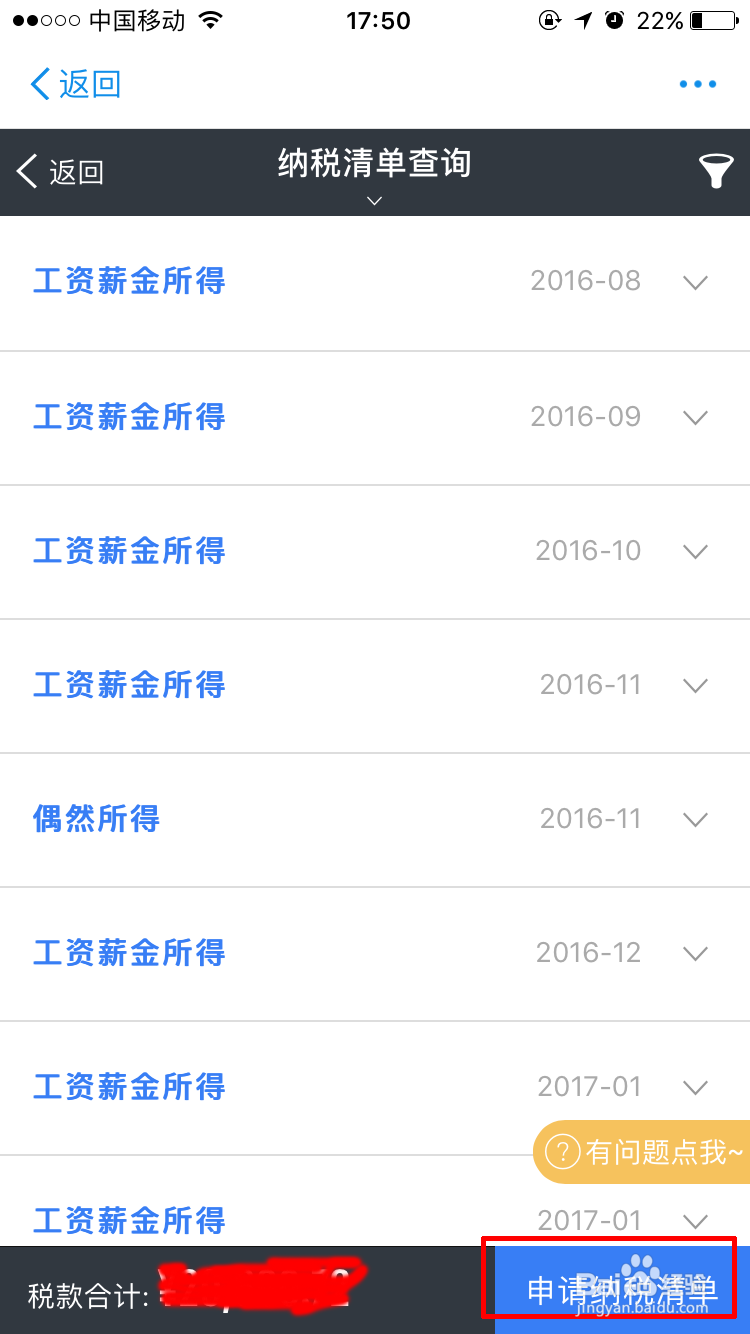The width and height of the screenshot is (750, 1334).
Task: Open the filter funnel icon
Action: pyautogui.click(x=716, y=171)
